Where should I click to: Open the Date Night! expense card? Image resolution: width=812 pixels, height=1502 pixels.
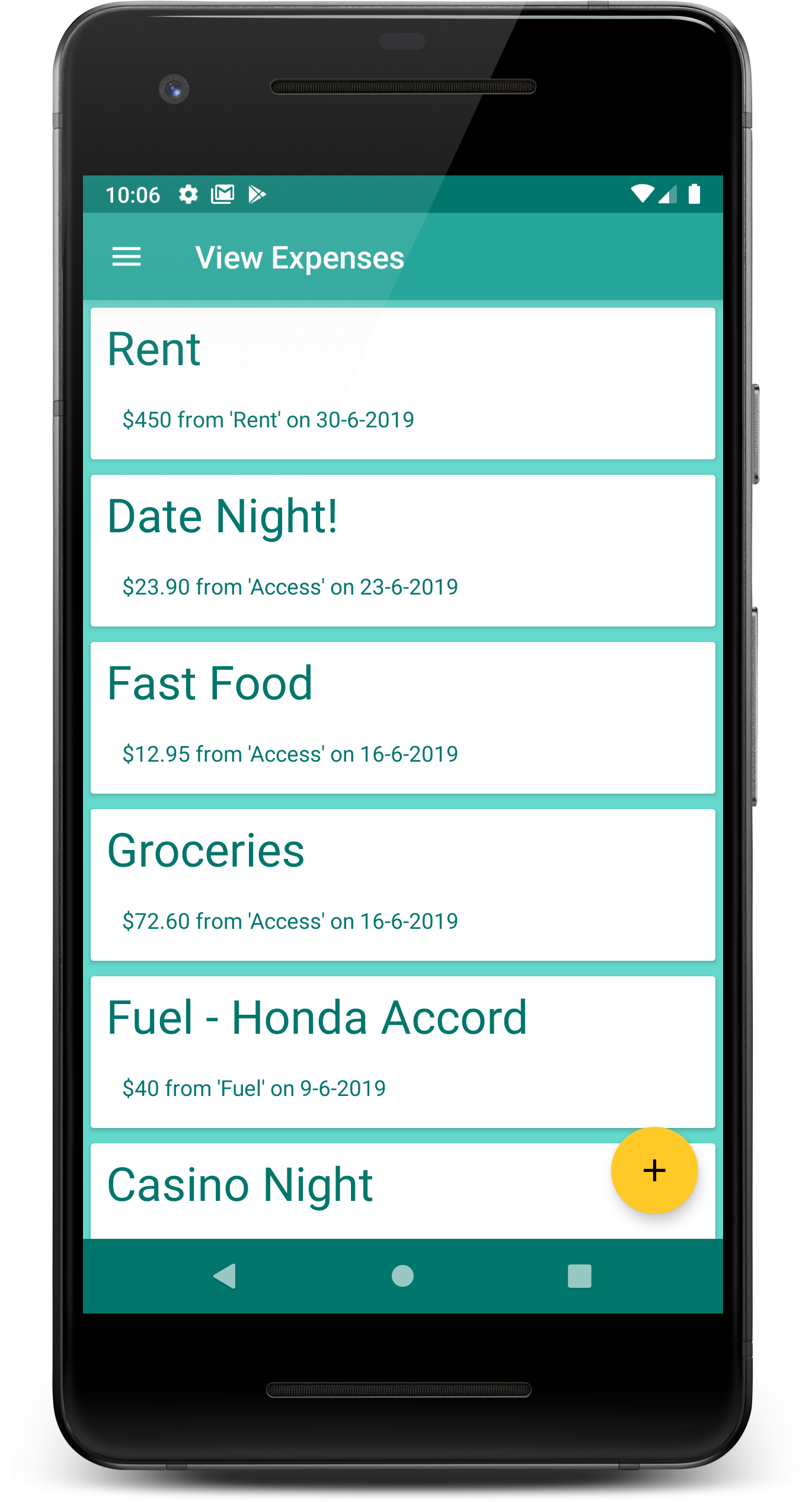click(402, 550)
